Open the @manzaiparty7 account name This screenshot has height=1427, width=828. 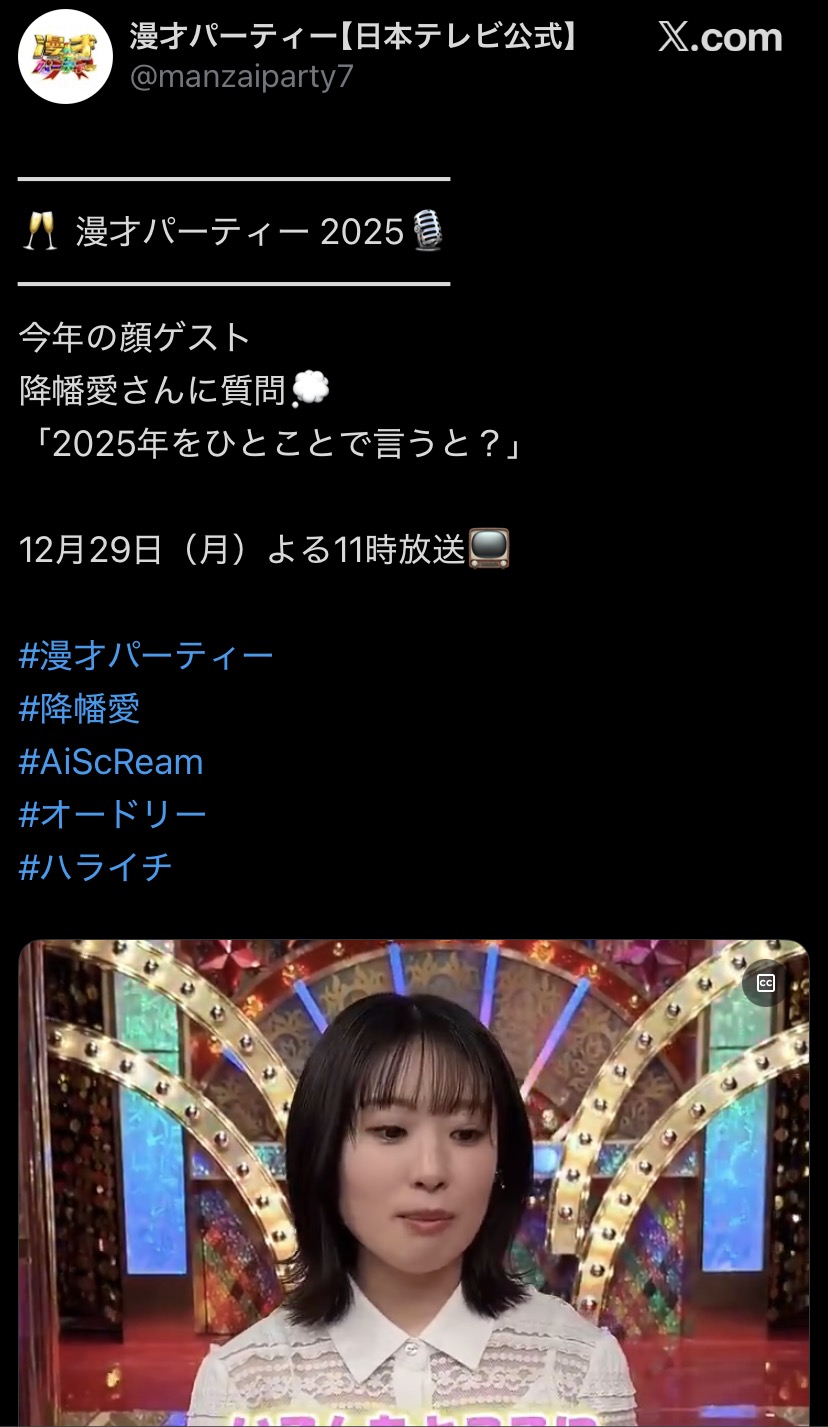pos(241,76)
